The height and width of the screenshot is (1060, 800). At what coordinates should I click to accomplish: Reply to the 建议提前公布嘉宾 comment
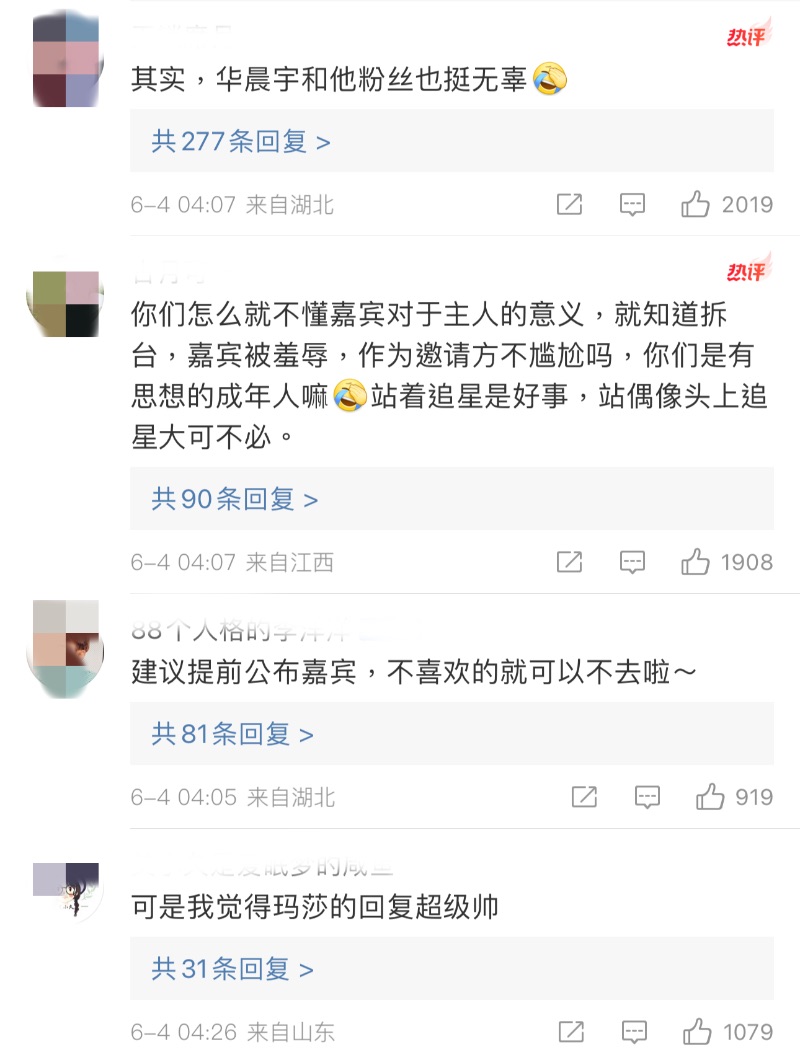click(x=647, y=797)
